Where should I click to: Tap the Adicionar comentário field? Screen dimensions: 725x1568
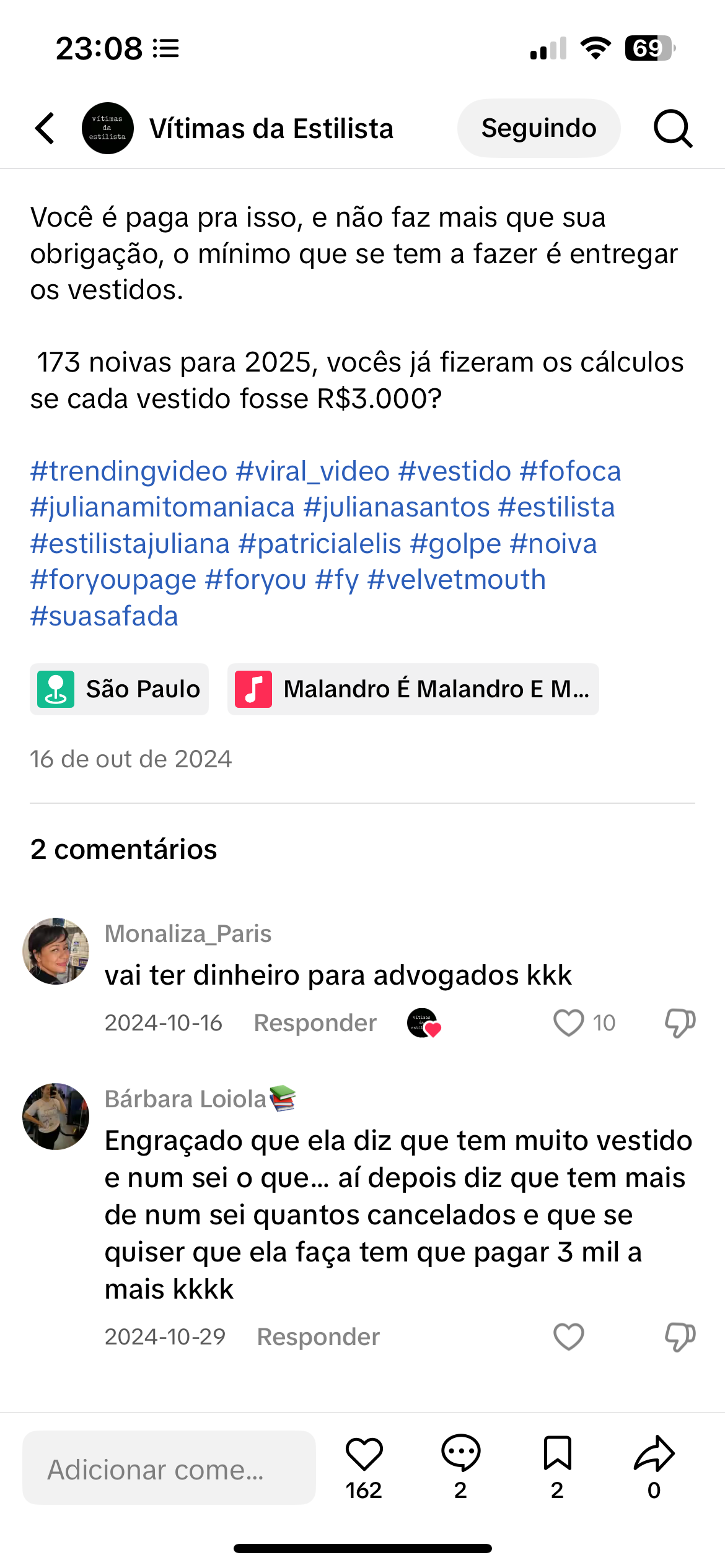pyautogui.click(x=169, y=1468)
